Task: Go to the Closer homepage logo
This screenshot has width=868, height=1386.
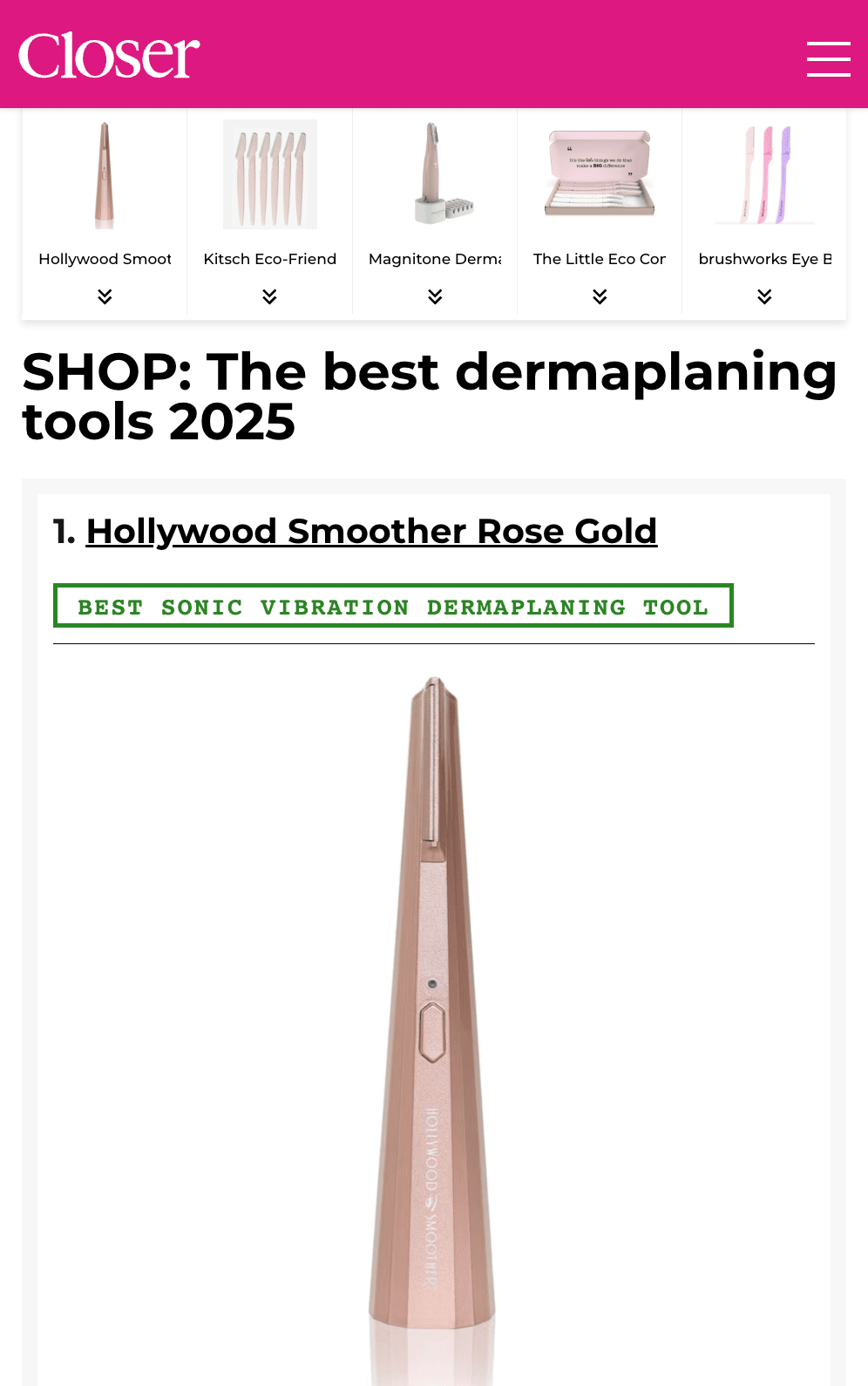Action: [109, 55]
